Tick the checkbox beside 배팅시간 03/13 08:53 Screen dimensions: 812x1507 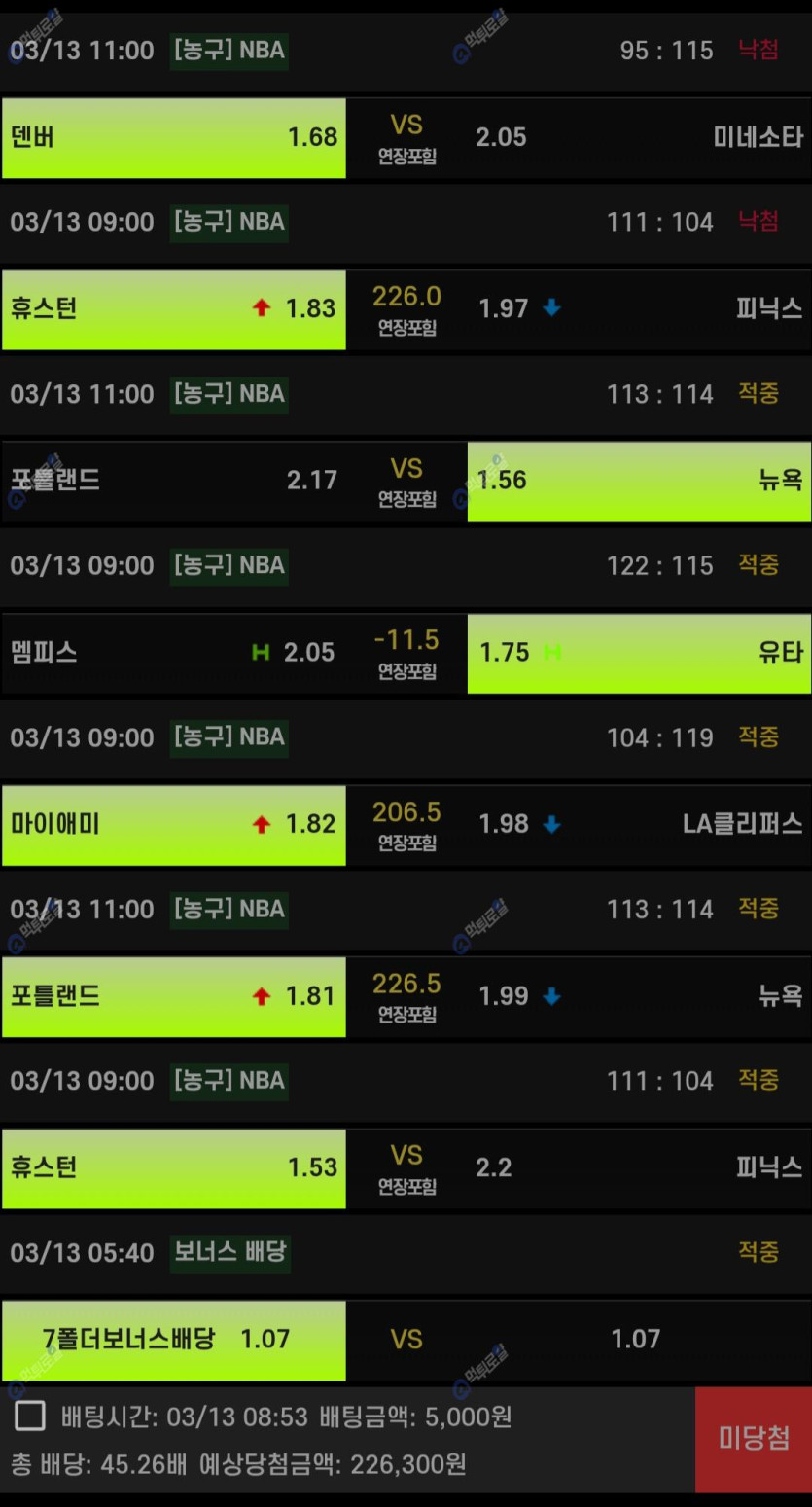coord(30,1417)
